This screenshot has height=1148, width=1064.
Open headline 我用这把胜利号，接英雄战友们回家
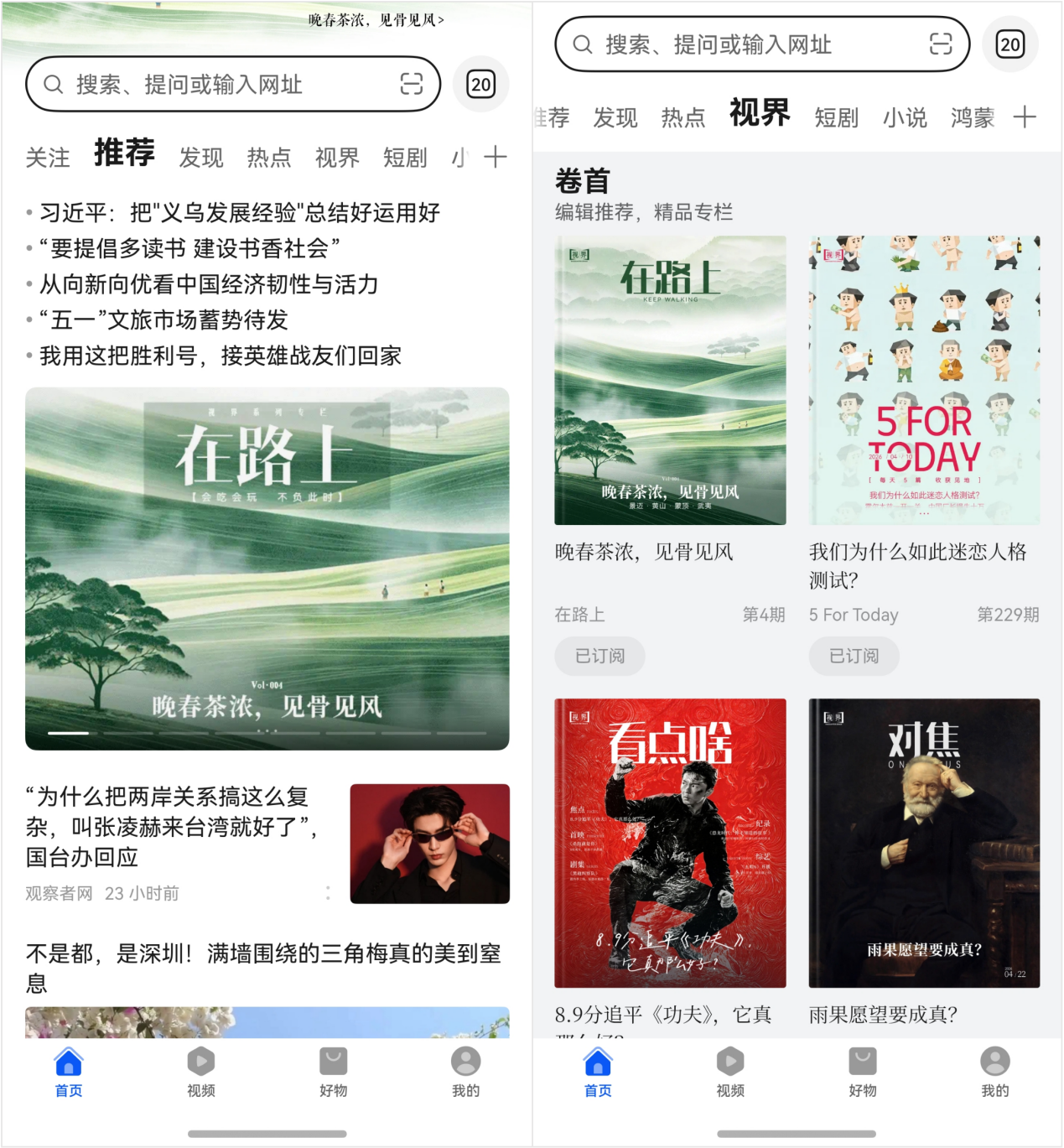[x=221, y=356]
